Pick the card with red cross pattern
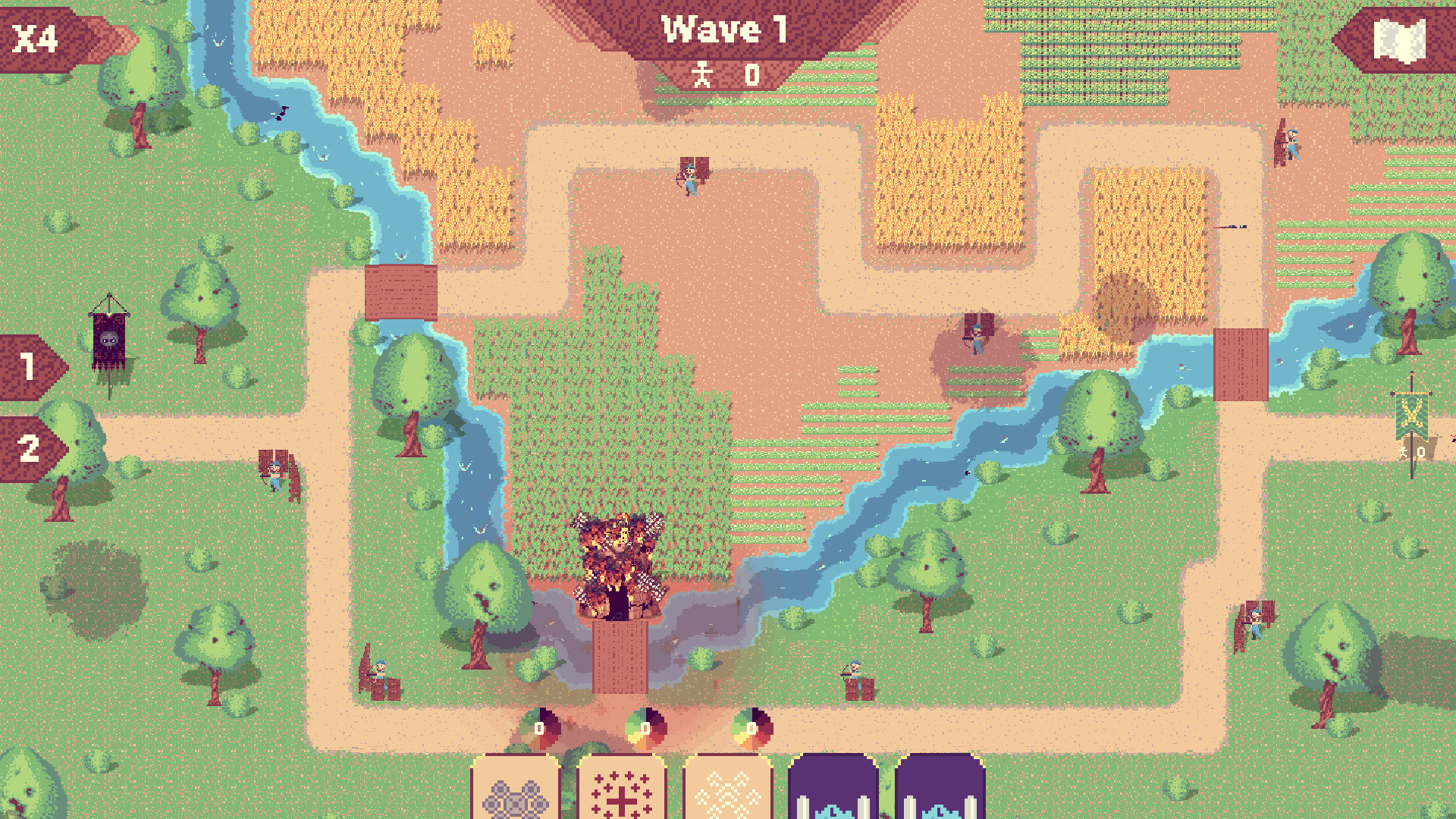The width and height of the screenshot is (1456, 819). point(621,790)
